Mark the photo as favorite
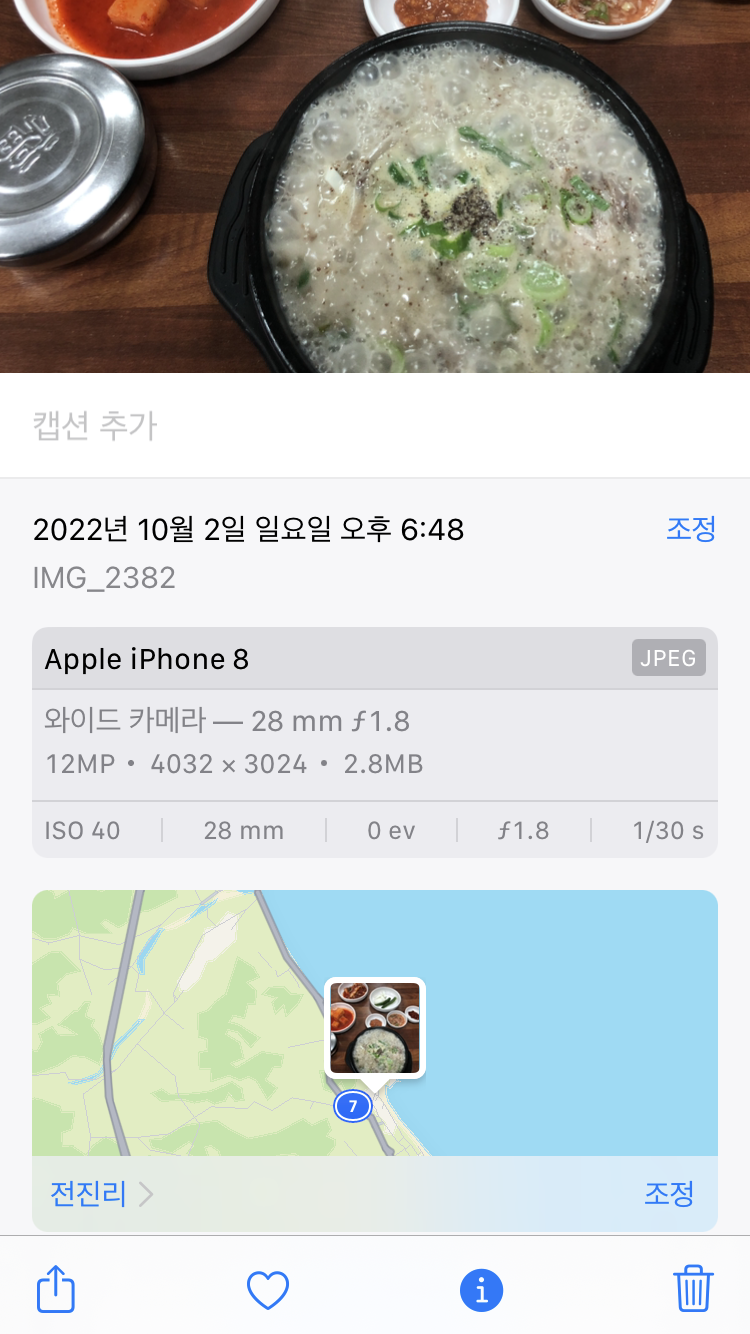Image resolution: width=750 pixels, height=1334 pixels. [x=268, y=1290]
